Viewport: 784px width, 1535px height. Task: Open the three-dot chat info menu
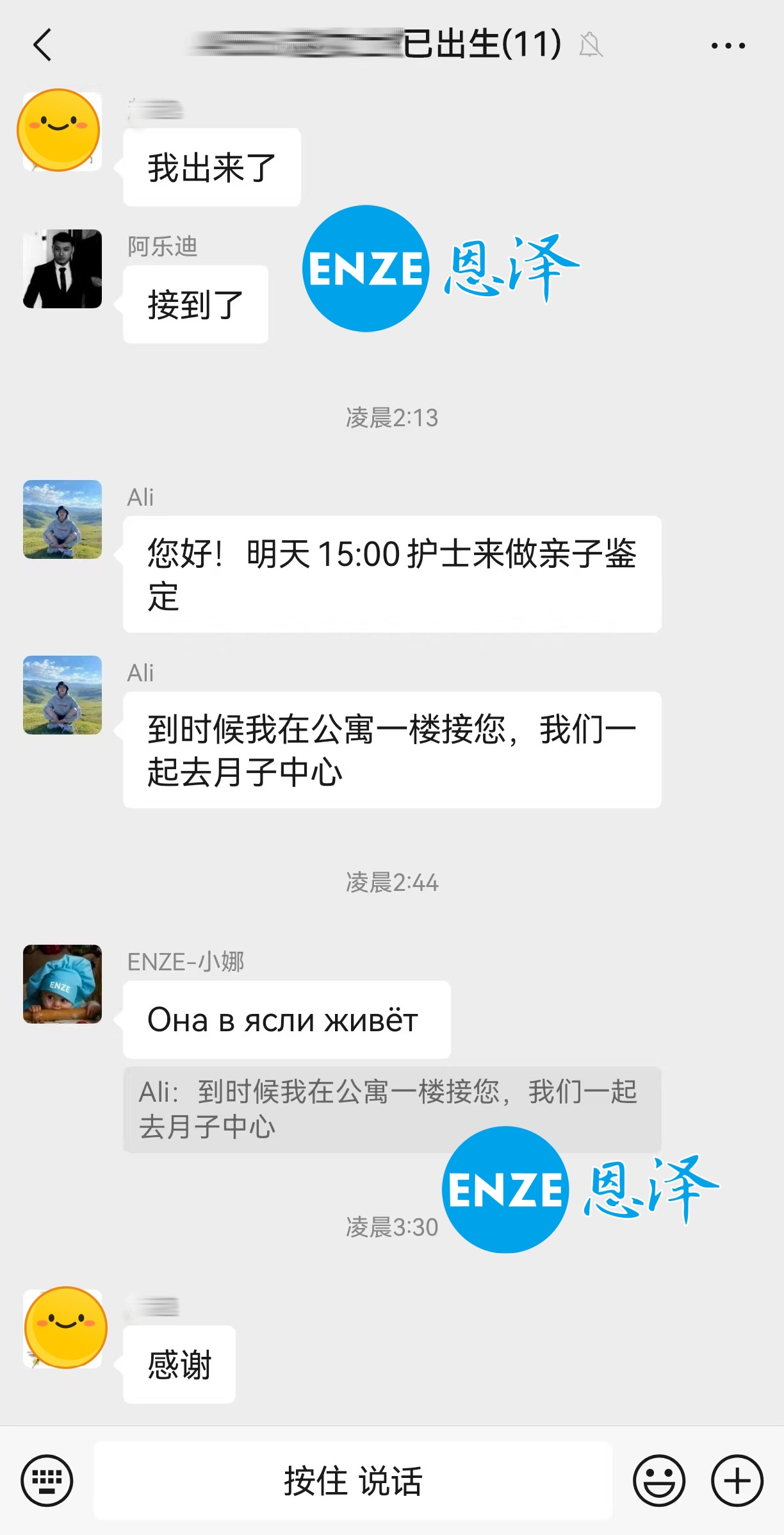pyautogui.click(x=728, y=46)
